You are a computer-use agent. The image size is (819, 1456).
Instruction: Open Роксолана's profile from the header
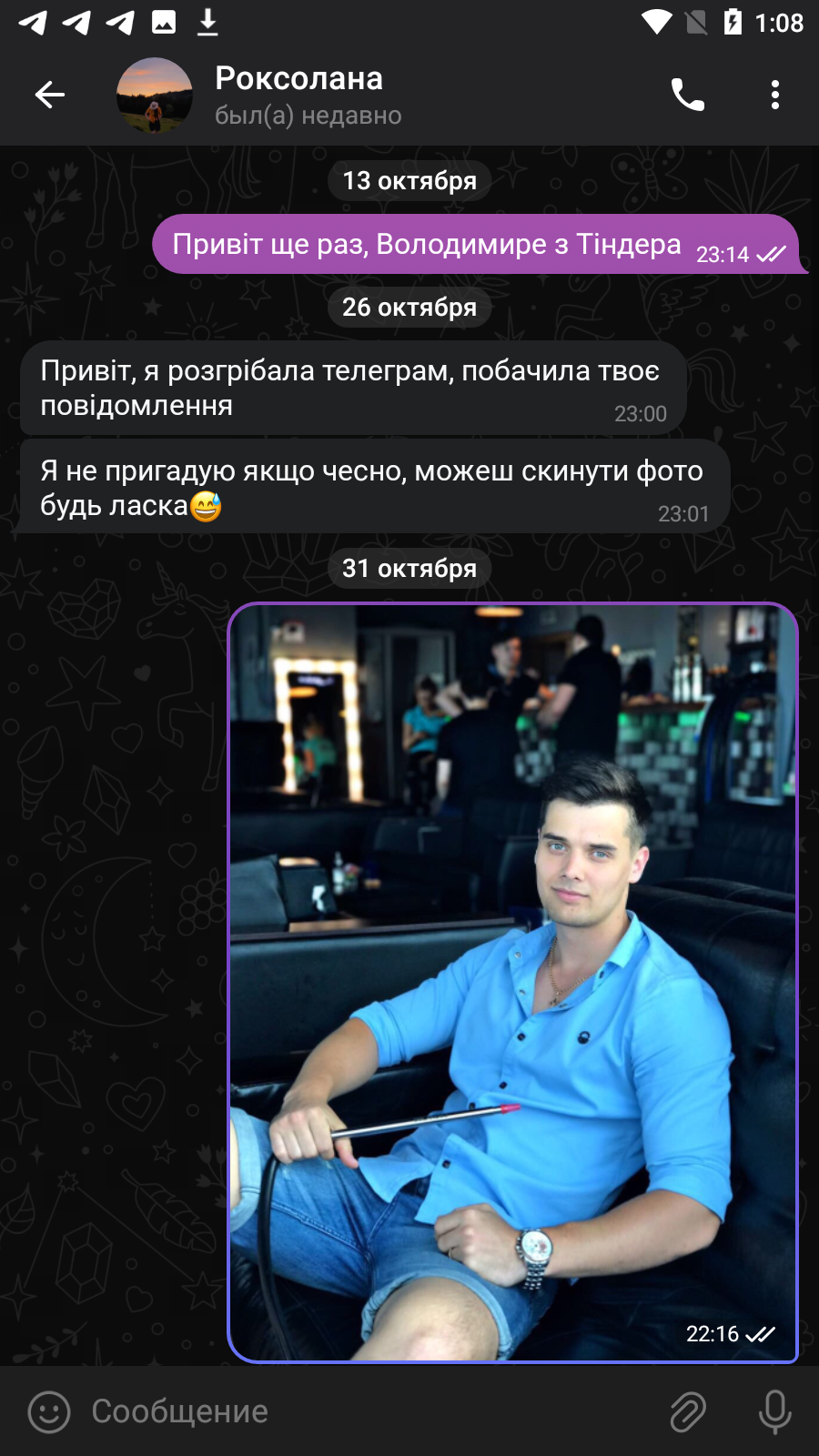coord(299,95)
